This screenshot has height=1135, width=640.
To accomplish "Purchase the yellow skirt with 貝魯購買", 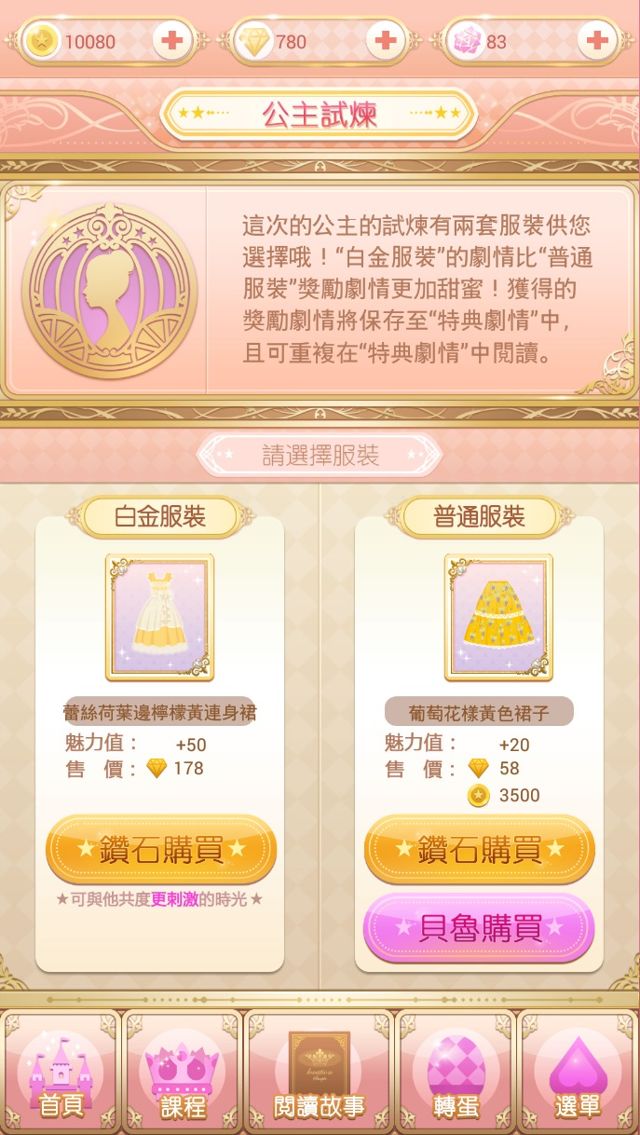I will coord(479,927).
